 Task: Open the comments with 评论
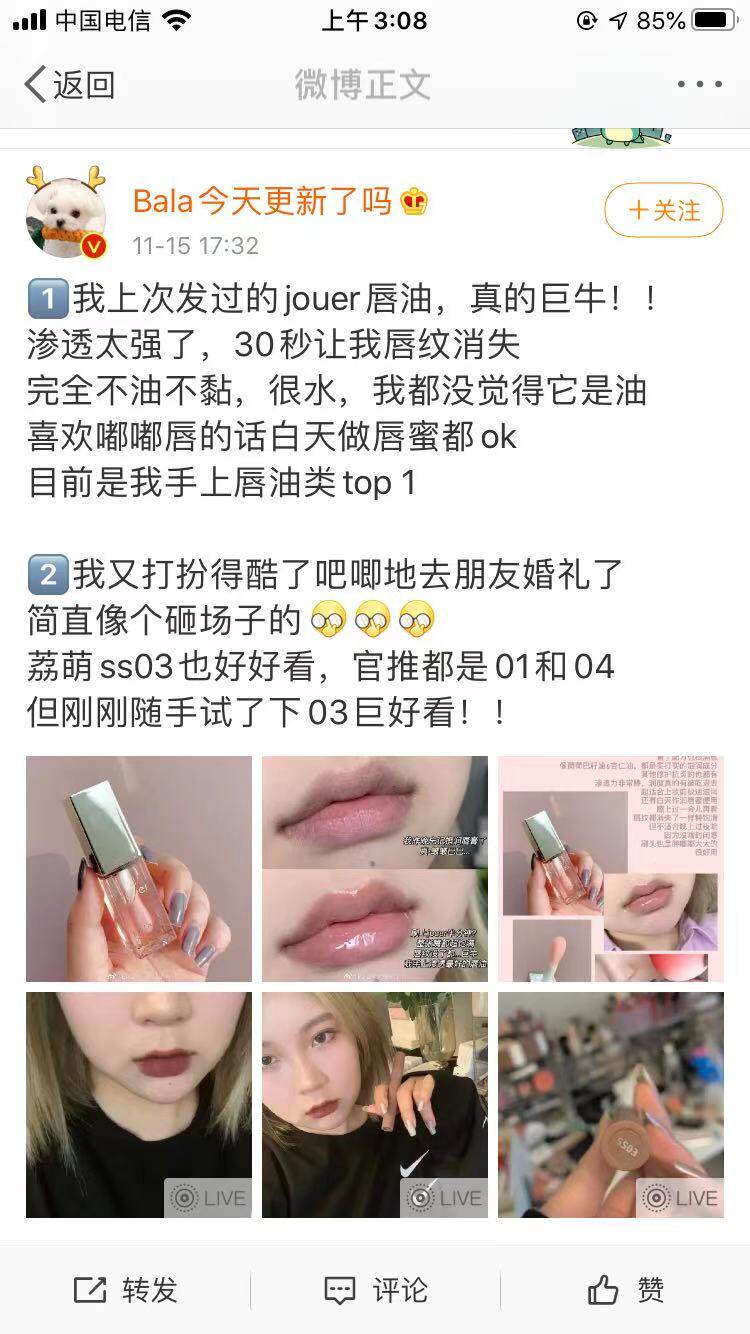(375, 1290)
